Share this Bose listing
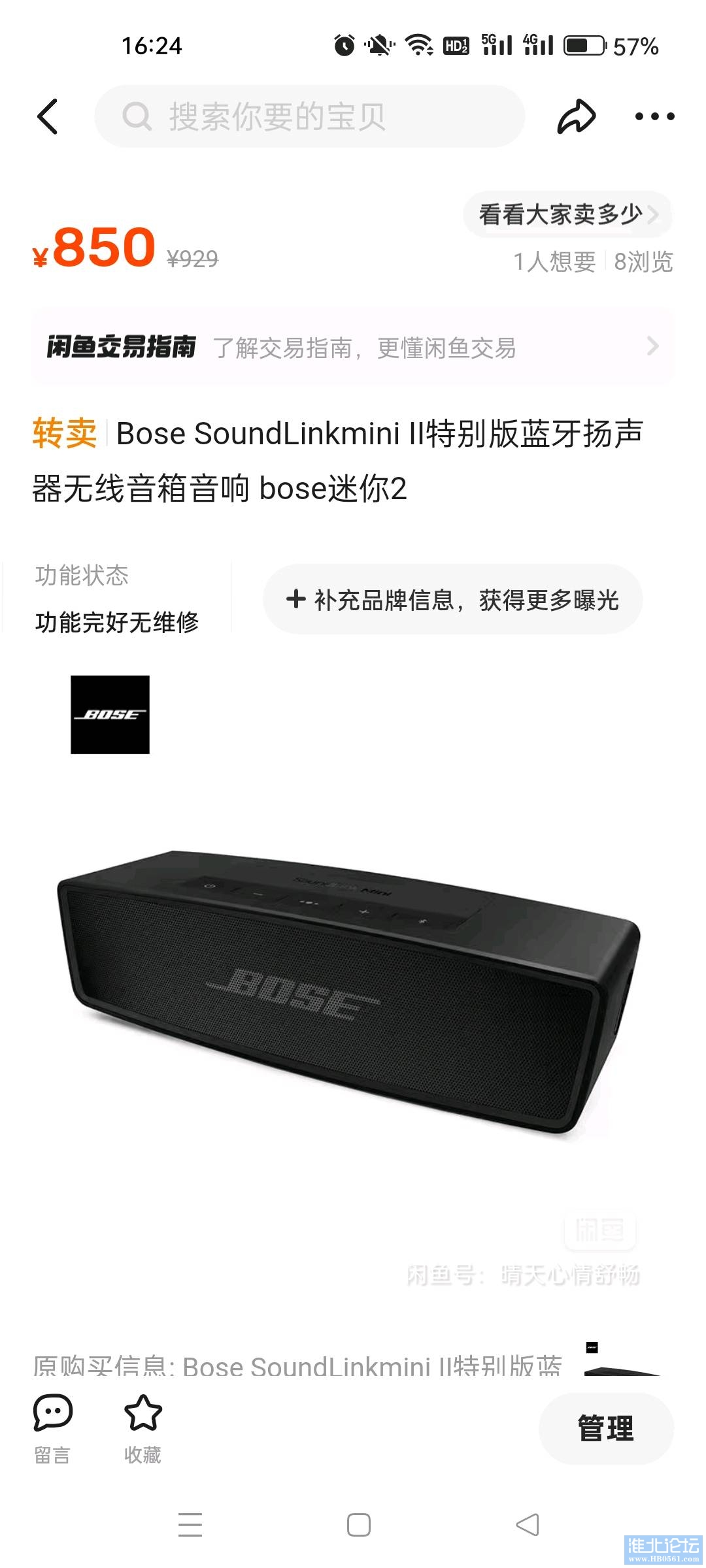 click(576, 117)
